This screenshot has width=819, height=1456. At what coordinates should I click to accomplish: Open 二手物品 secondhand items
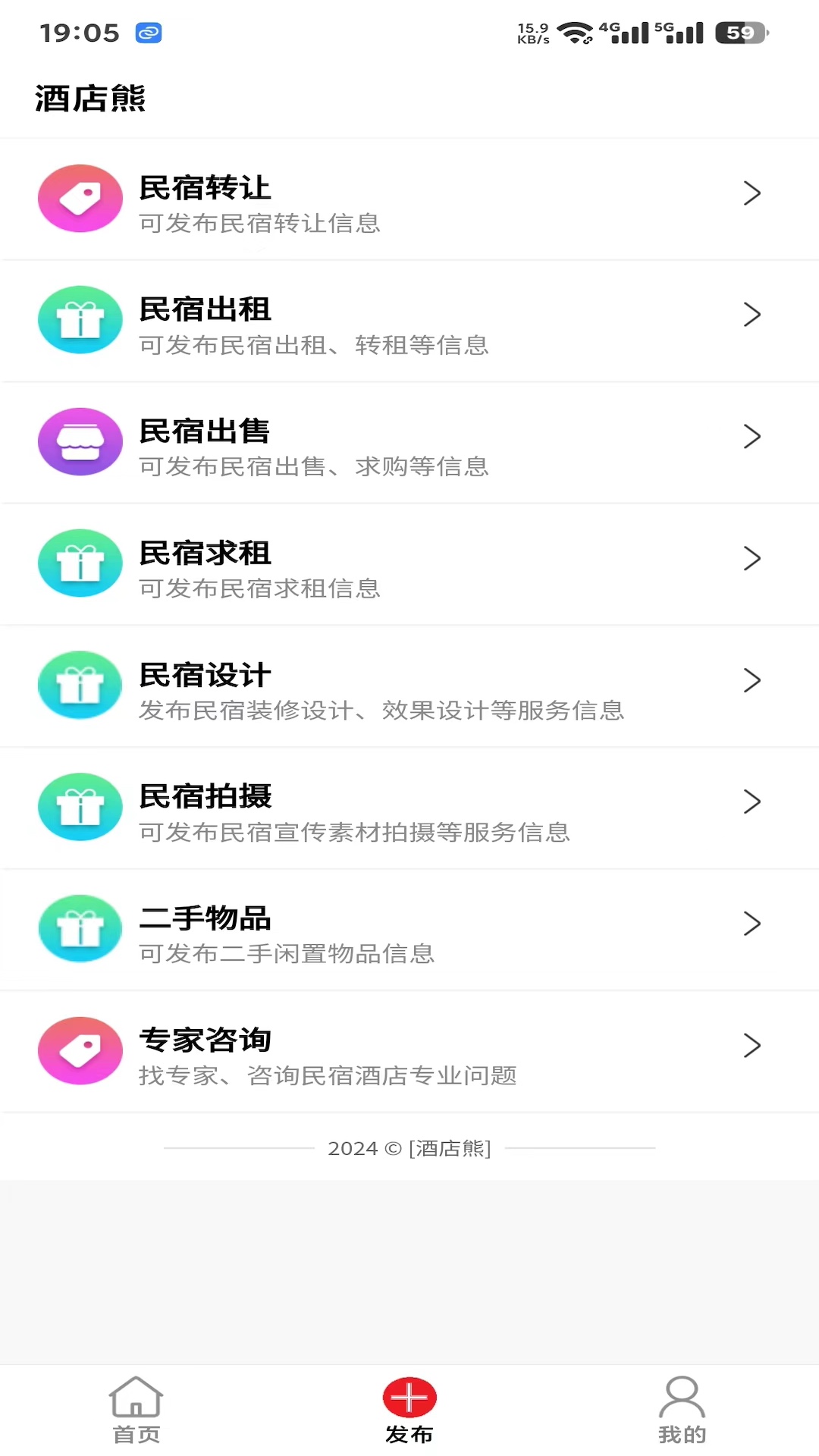point(409,930)
